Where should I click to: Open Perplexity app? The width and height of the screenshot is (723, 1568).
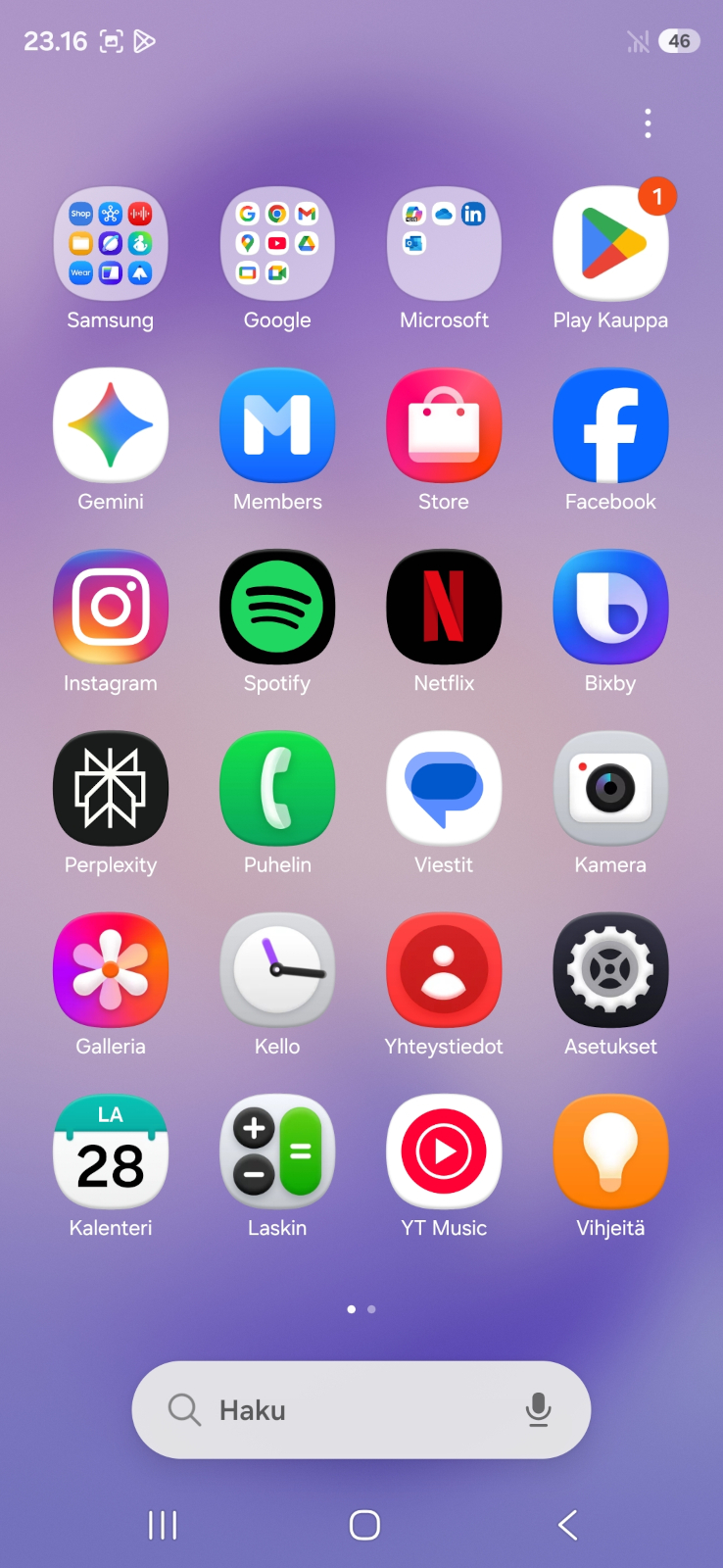point(111,789)
